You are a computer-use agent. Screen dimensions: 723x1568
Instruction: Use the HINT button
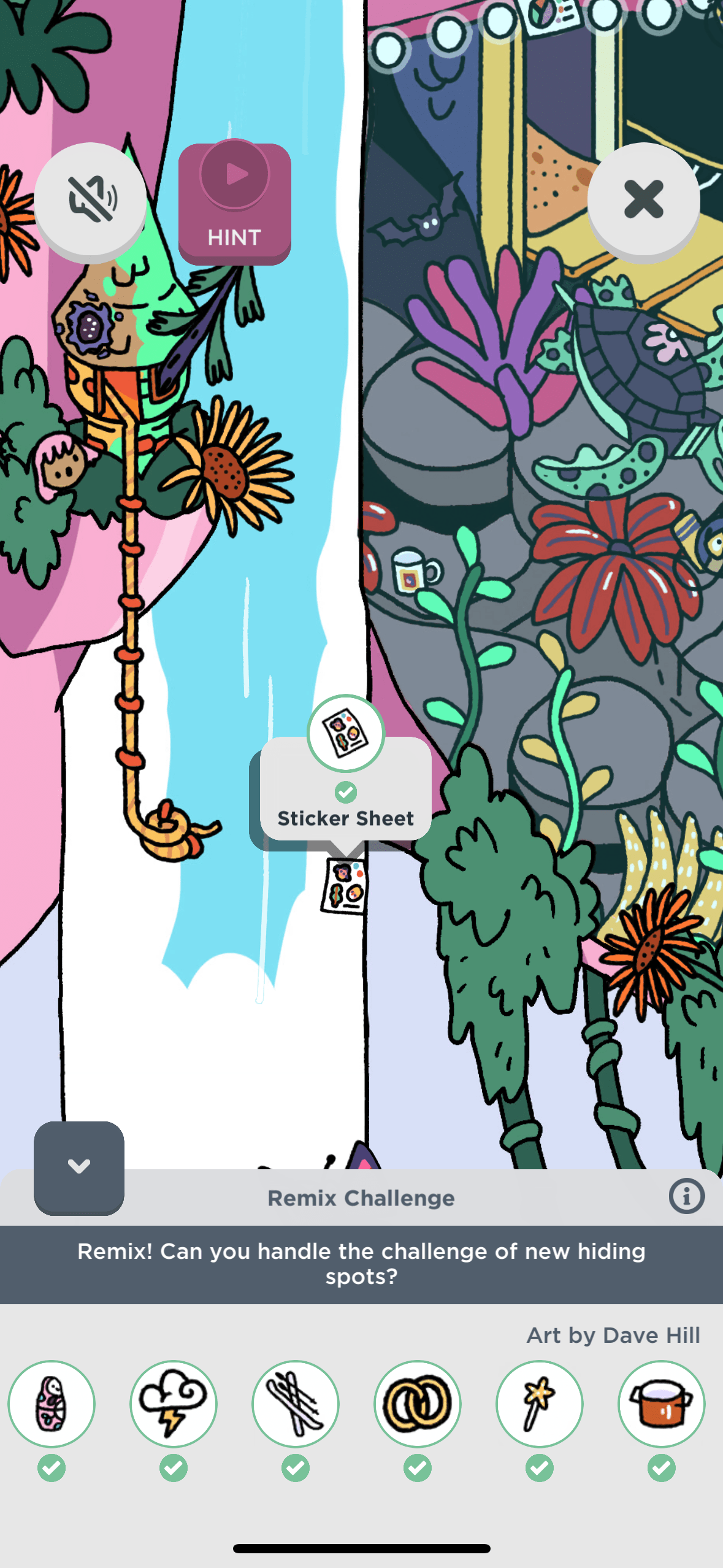coord(234,203)
